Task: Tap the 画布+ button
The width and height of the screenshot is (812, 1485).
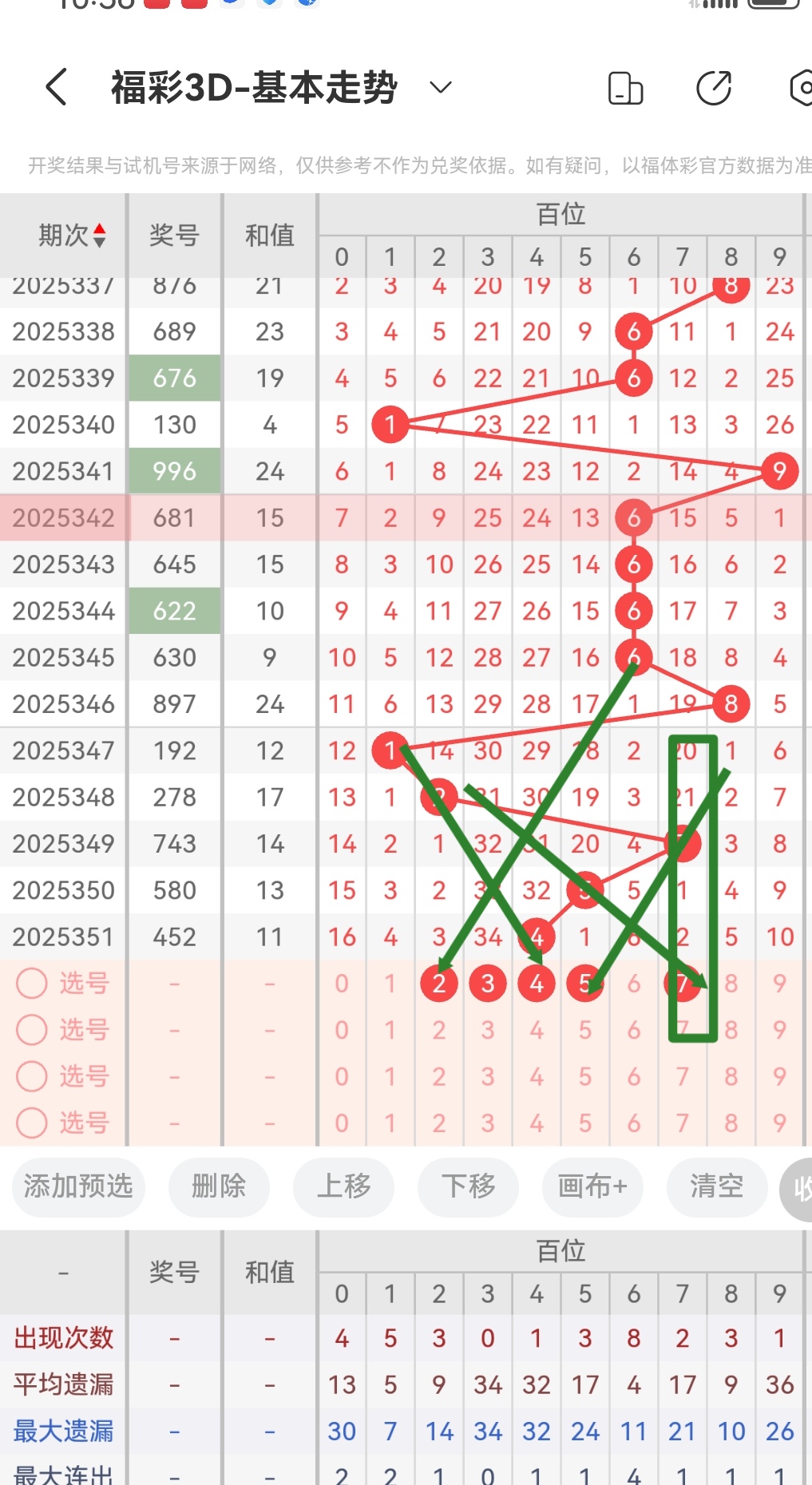Action: pyautogui.click(x=592, y=1186)
